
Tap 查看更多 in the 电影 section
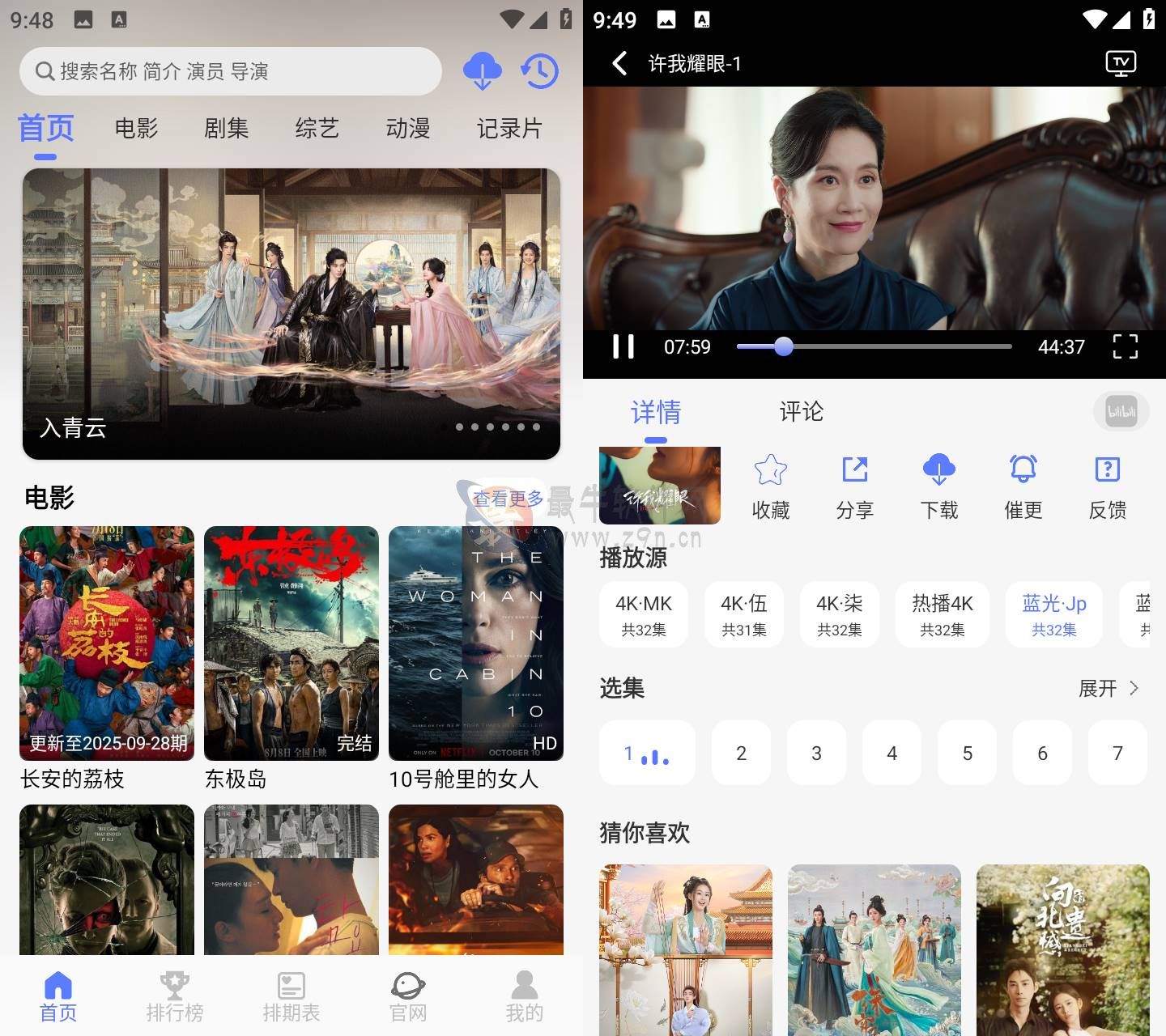pyautogui.click(x=509, y=499)
